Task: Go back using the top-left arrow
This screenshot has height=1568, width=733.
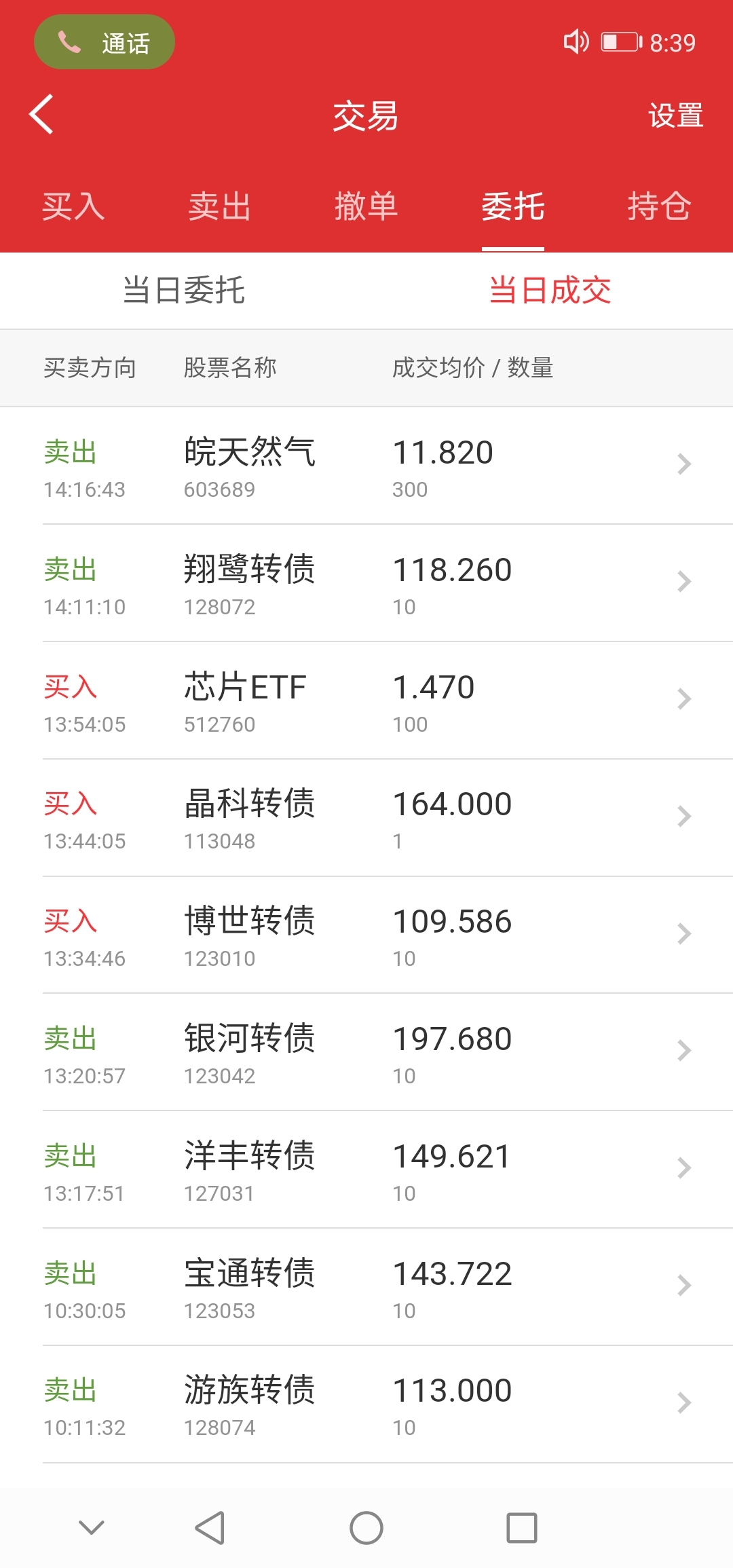Action: click(41, 114)
